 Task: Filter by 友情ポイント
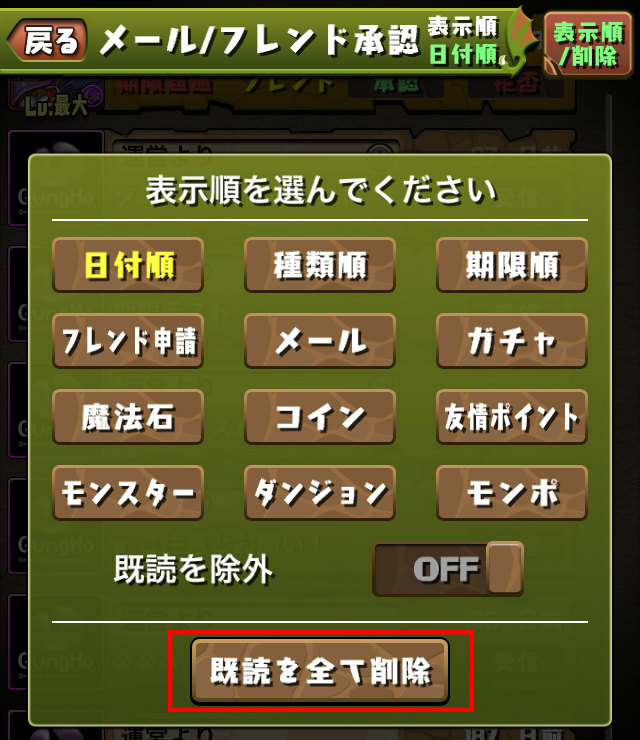512,417
